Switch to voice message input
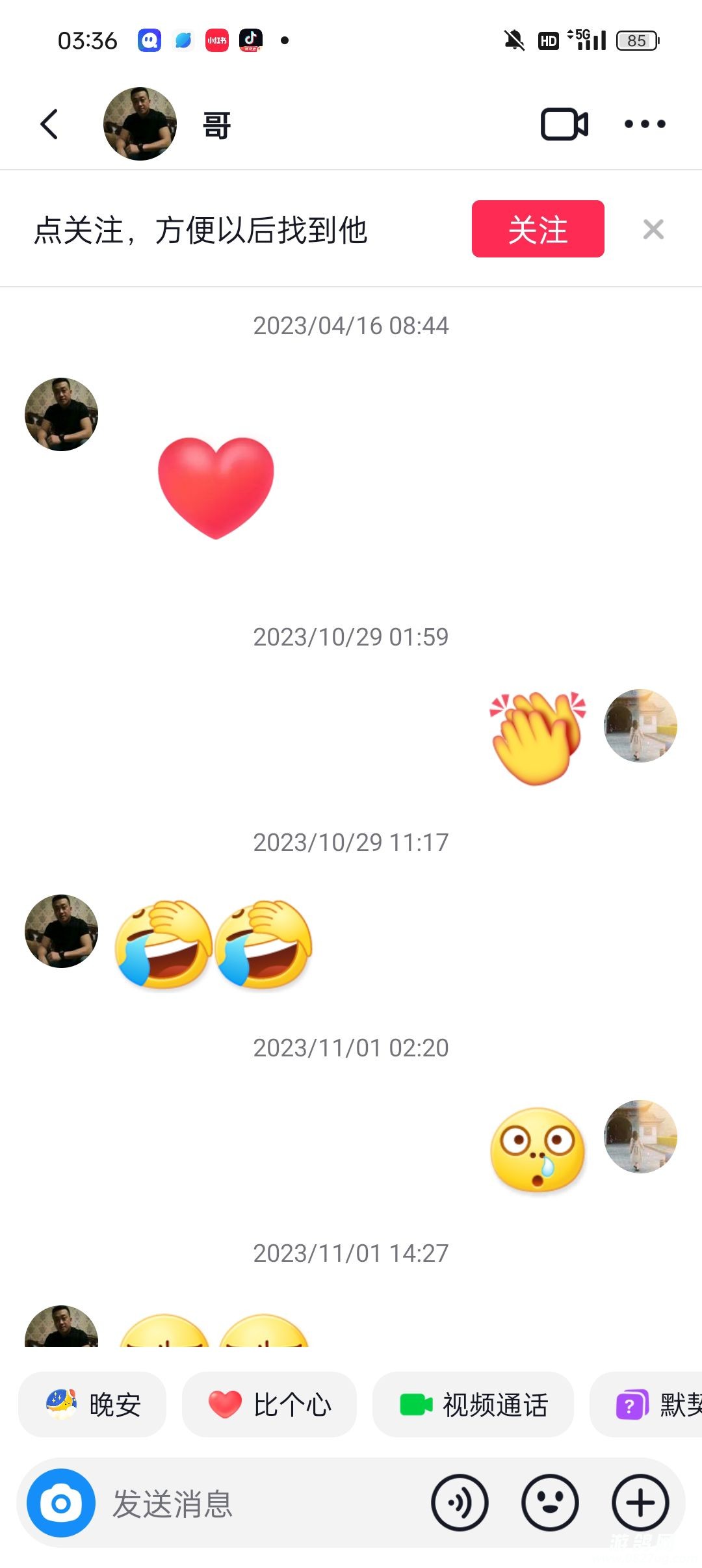This screenshot has height=1568, width=702. click(460, 1503)
